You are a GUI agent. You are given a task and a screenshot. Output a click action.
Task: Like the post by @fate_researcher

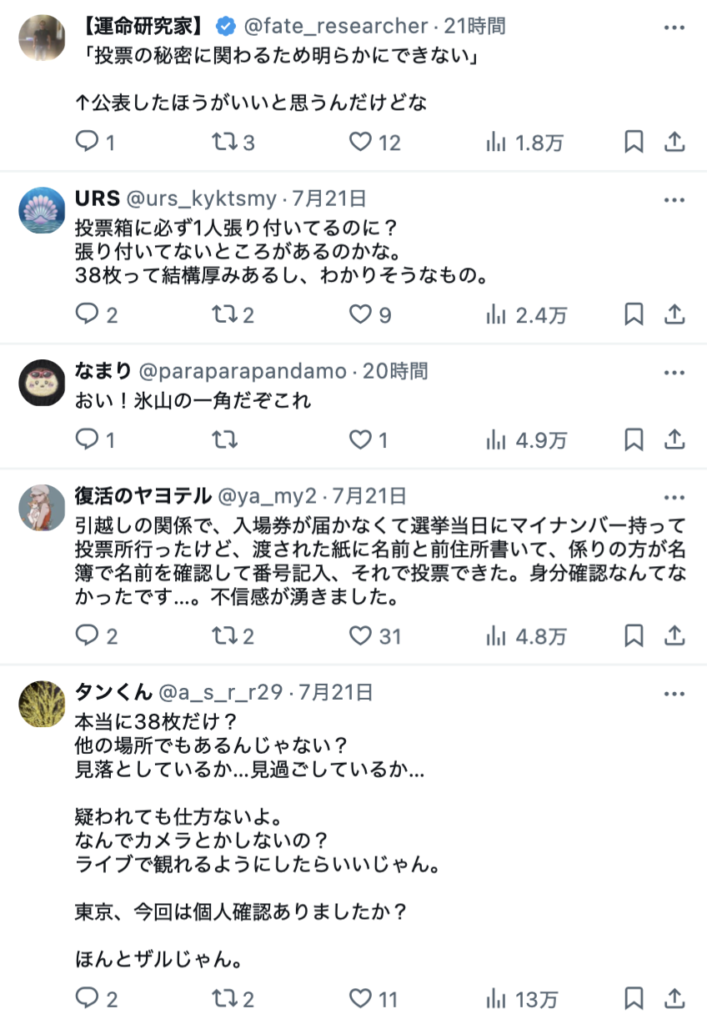[360, 143]
